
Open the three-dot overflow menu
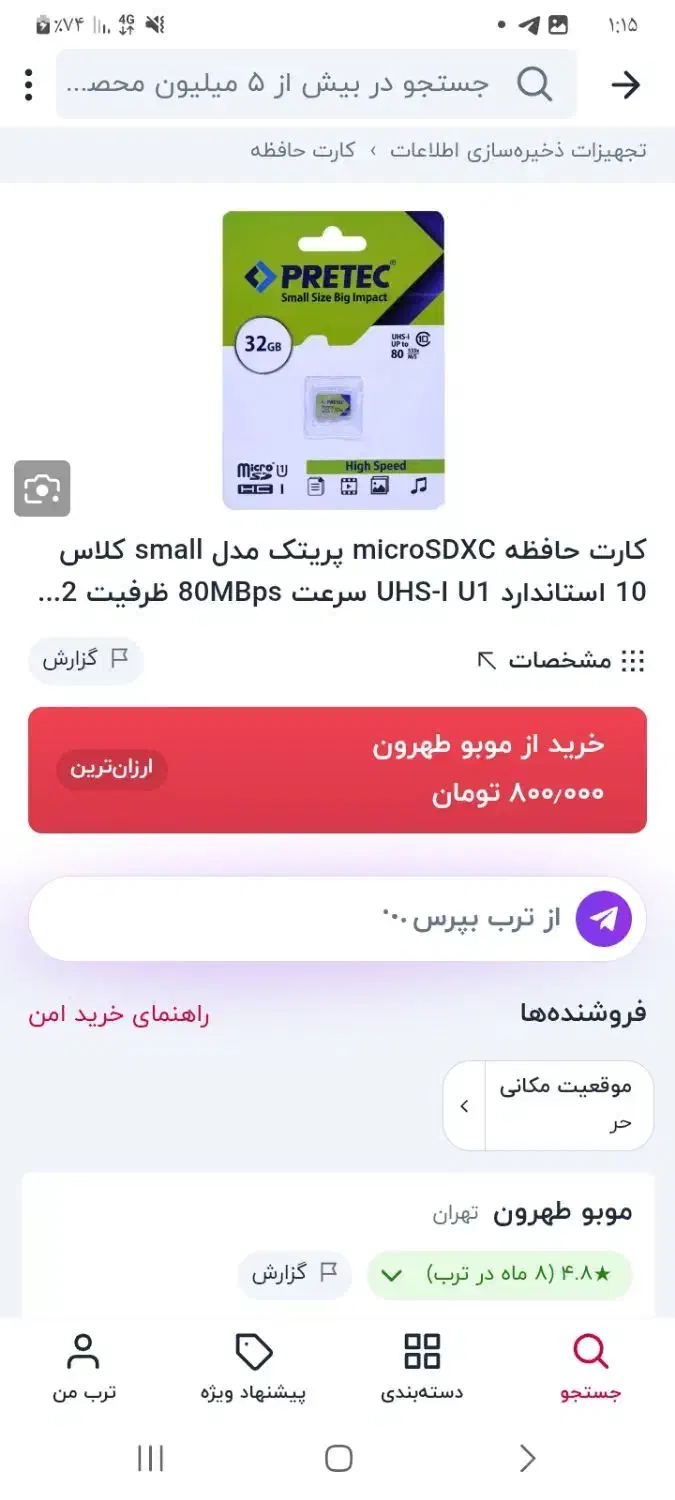pos(29,85)
